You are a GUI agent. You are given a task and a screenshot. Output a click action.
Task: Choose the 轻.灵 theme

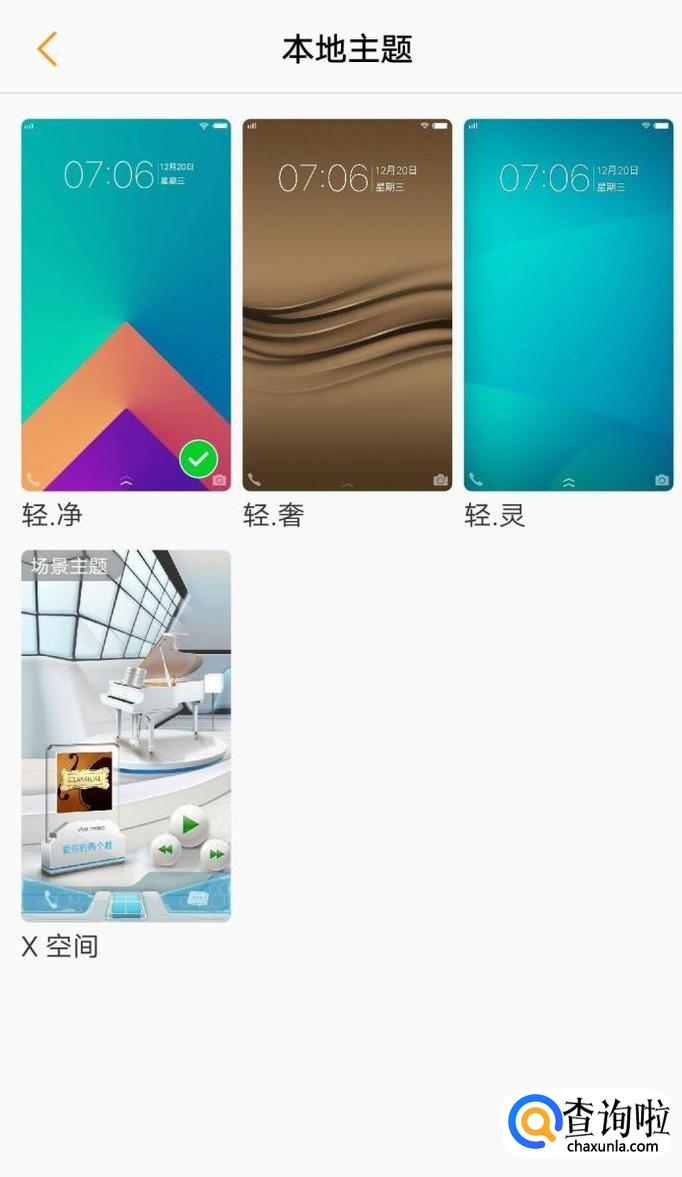[568, 305]
